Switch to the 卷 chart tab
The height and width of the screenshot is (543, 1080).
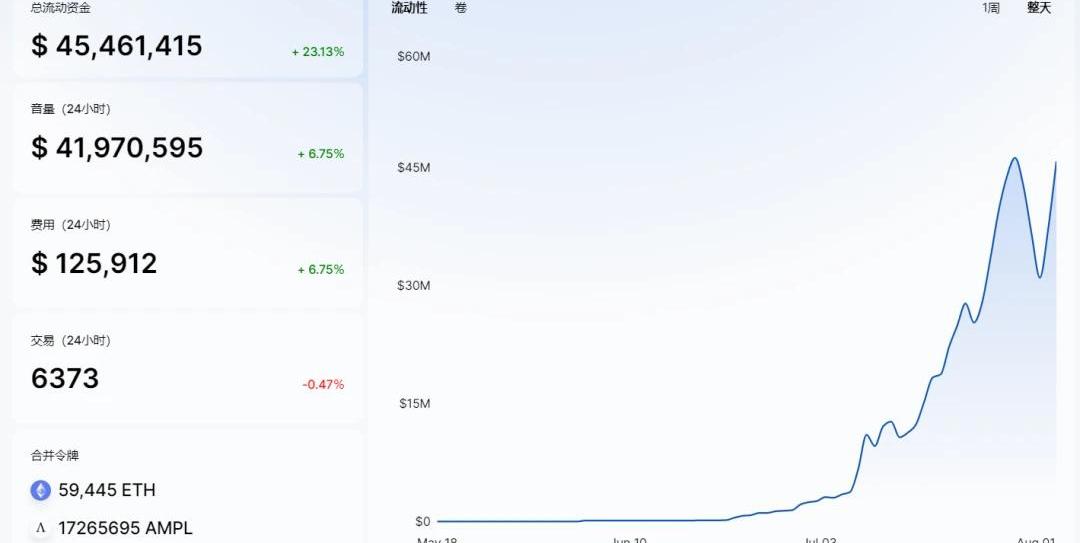coord(460,8)
